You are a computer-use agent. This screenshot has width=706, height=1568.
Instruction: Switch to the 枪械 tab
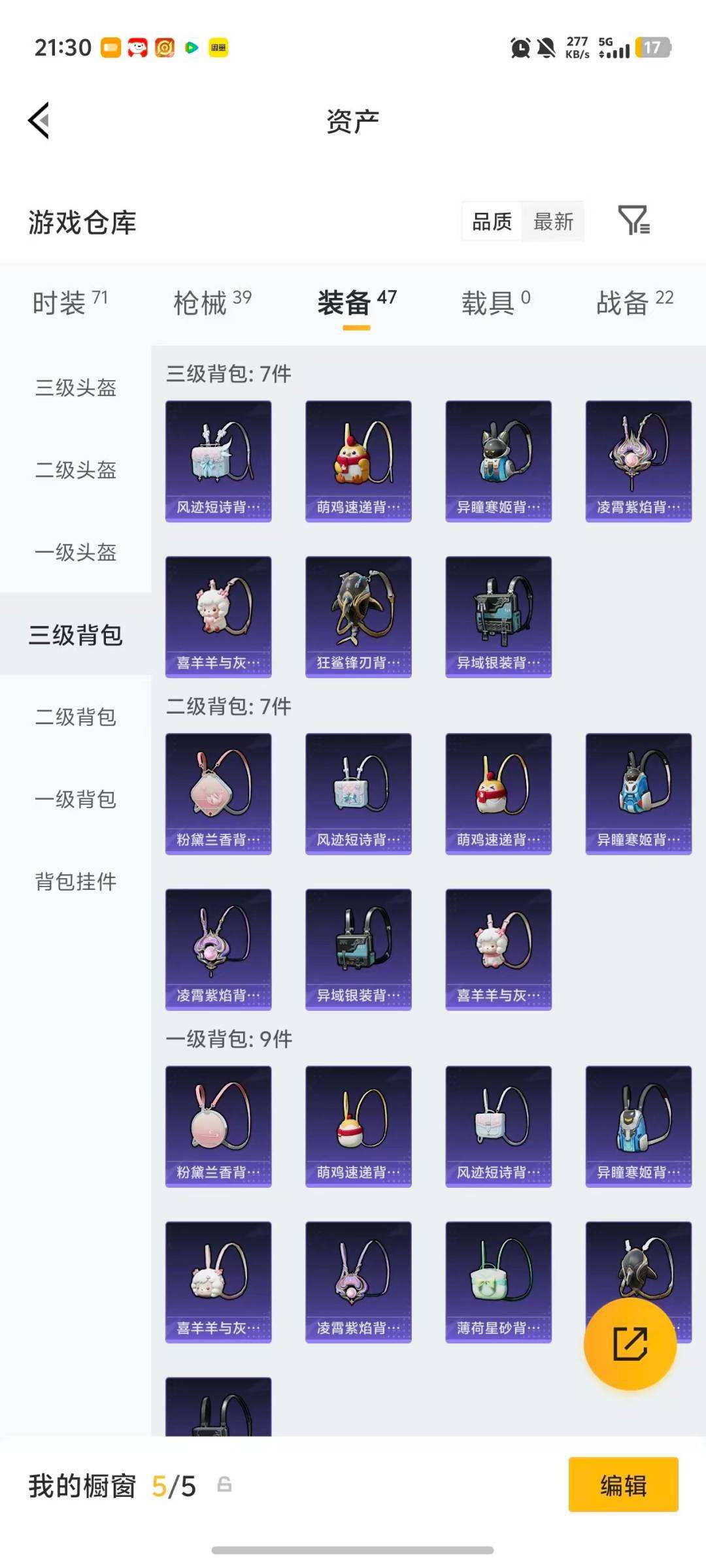(x=212, y=302)
